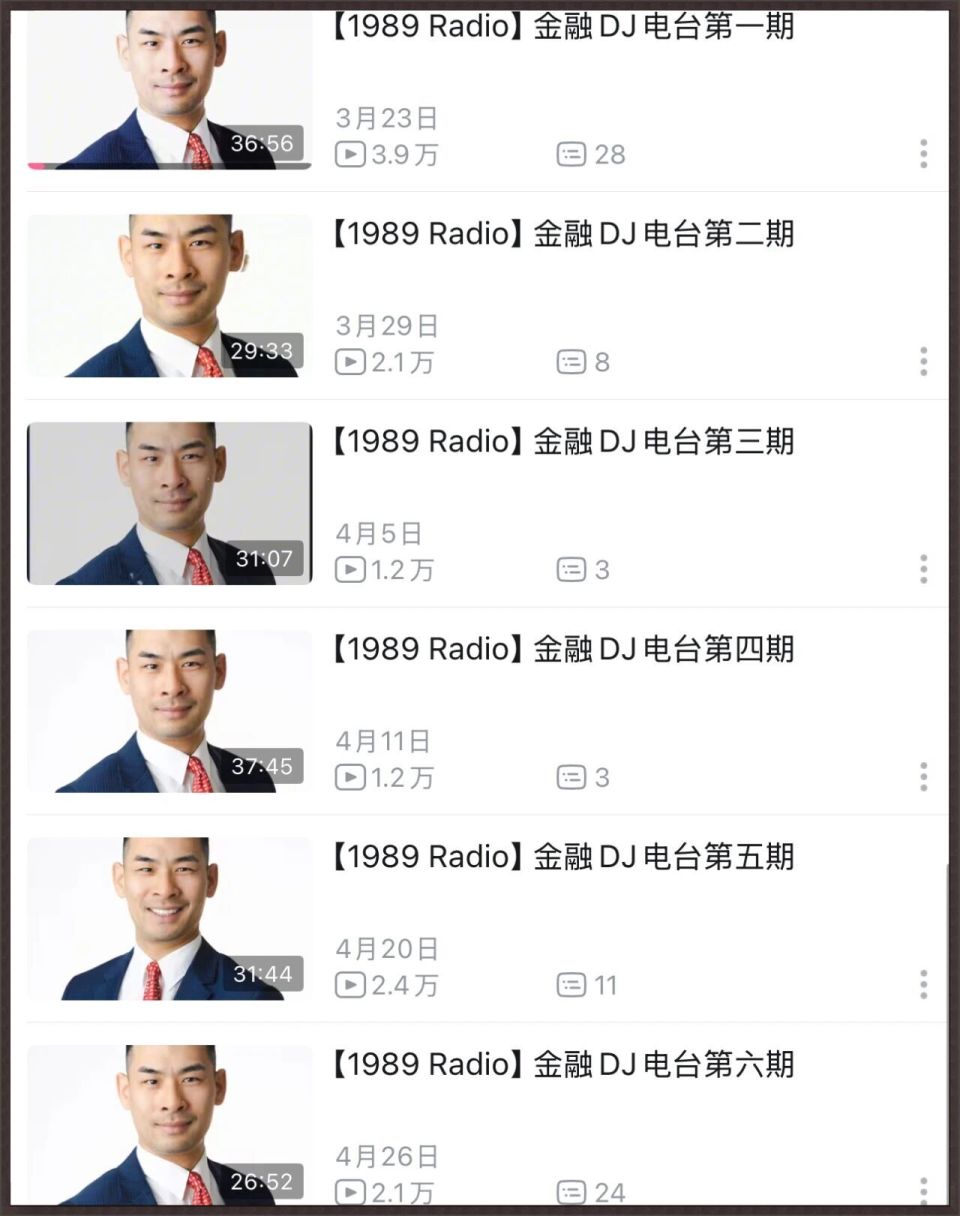Image resolution: width=960 pixels, height=1216 pixels.
Task: Click the watch progress bar under episode one thumbnail
Action: pyautogui.click(x=168, y=166)
